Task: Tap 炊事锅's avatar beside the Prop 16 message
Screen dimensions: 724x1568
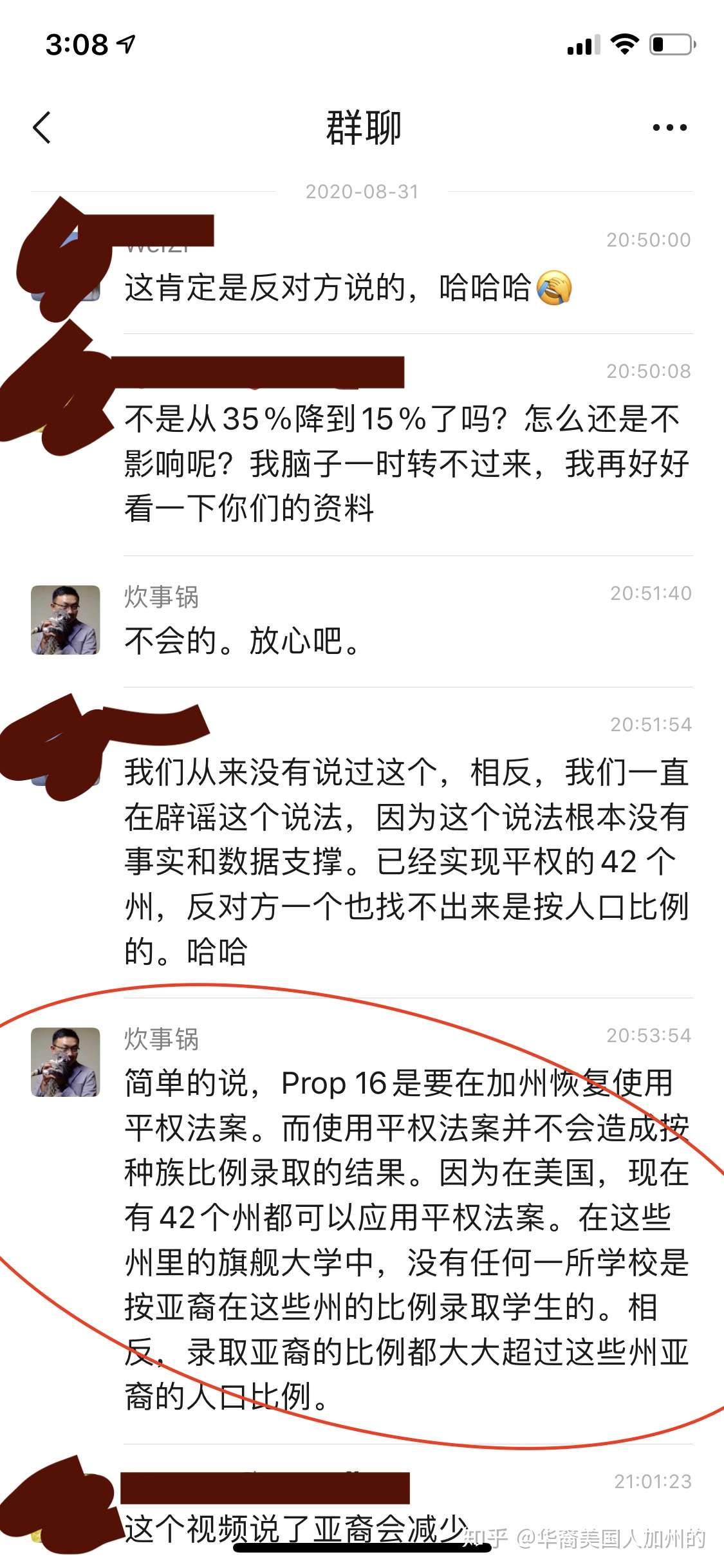Action: click(x=66, y=1062)
